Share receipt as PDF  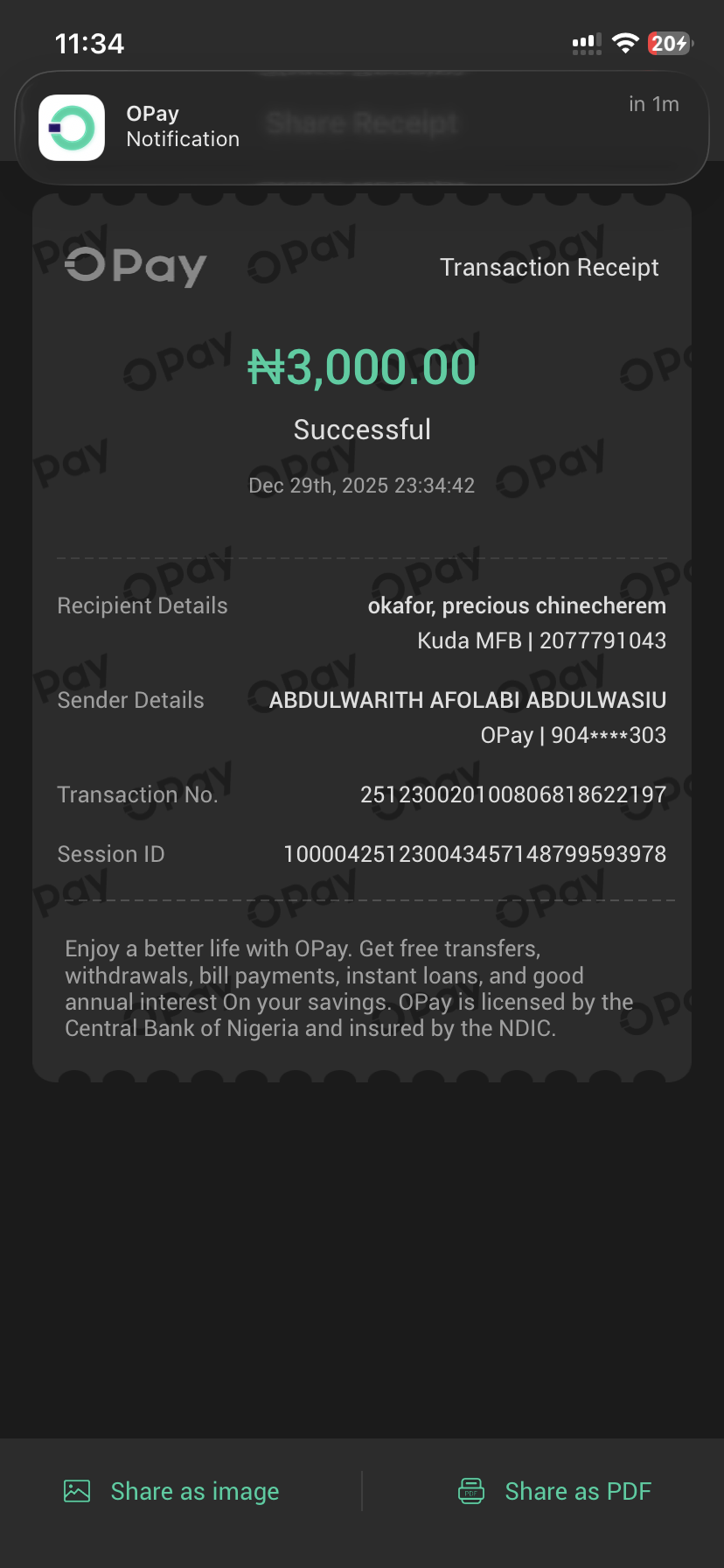[x=556, y=1491]
